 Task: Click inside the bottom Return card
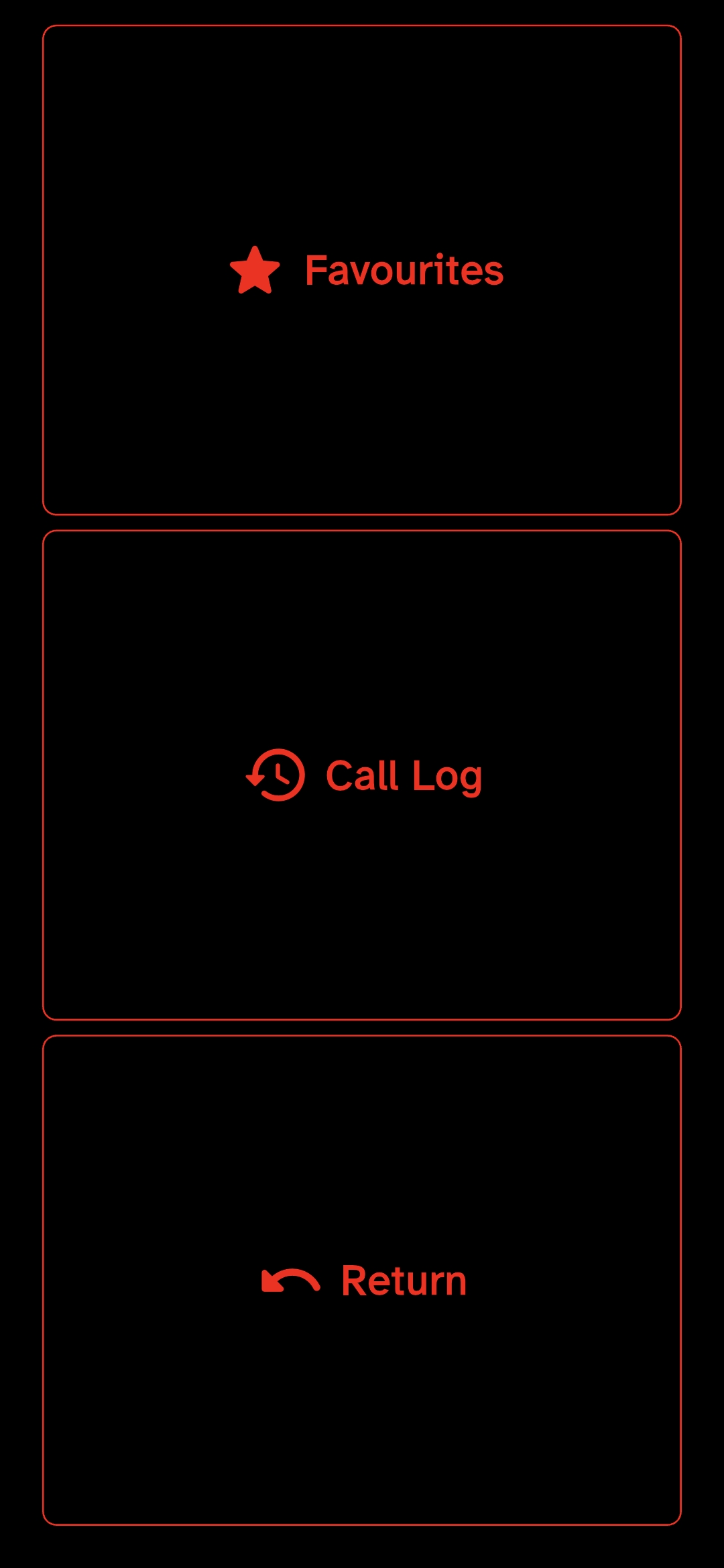tap(362, 1279)
